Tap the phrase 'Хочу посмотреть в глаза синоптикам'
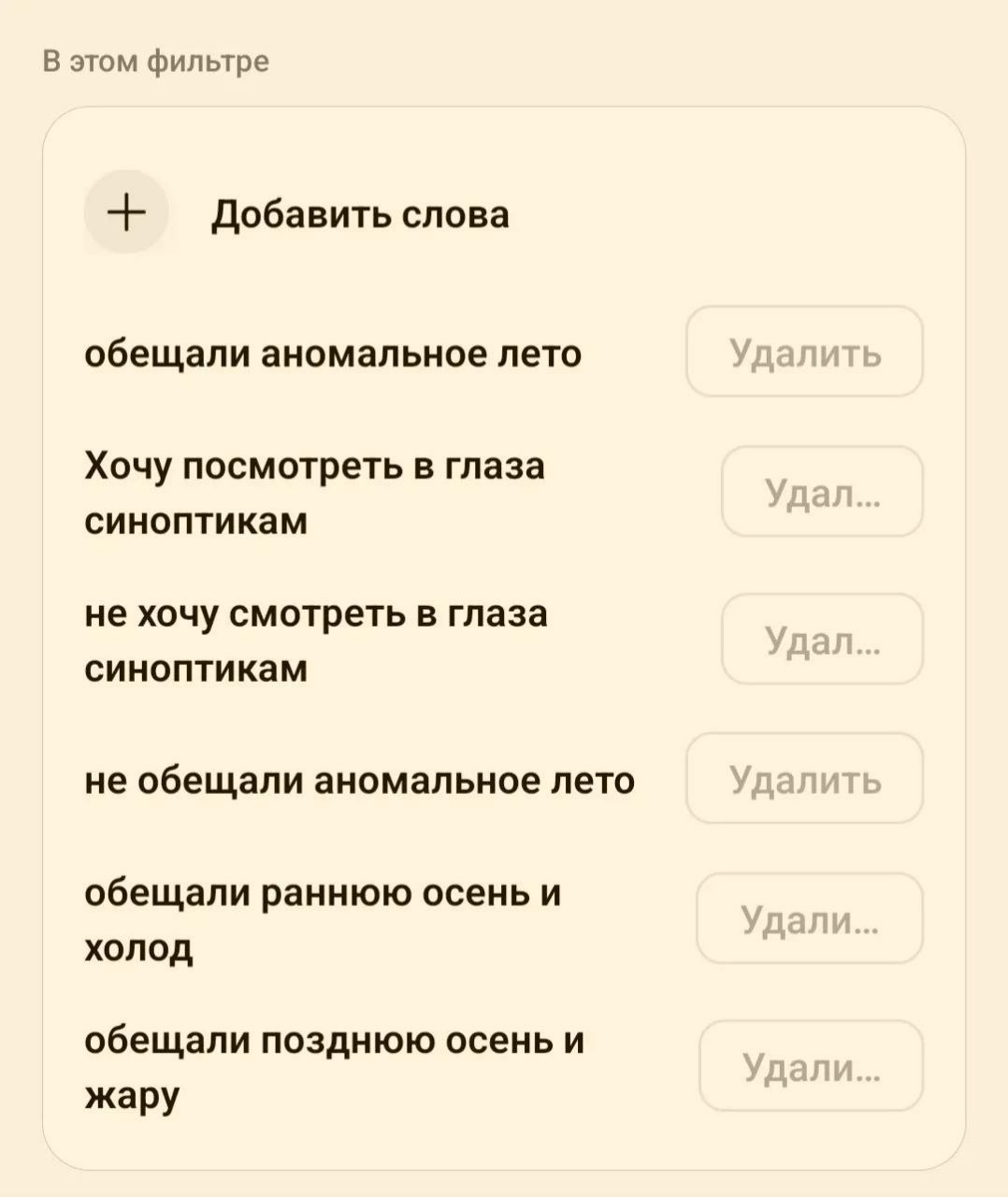Screen dimensions: 1008x1197 click(314, 493)
